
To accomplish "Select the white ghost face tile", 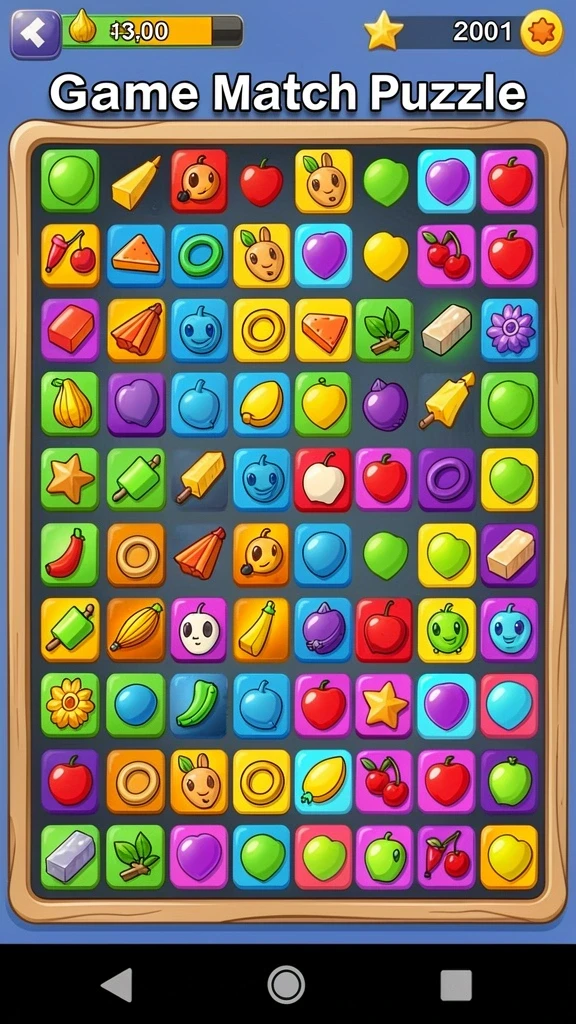I will coord(198,629).
